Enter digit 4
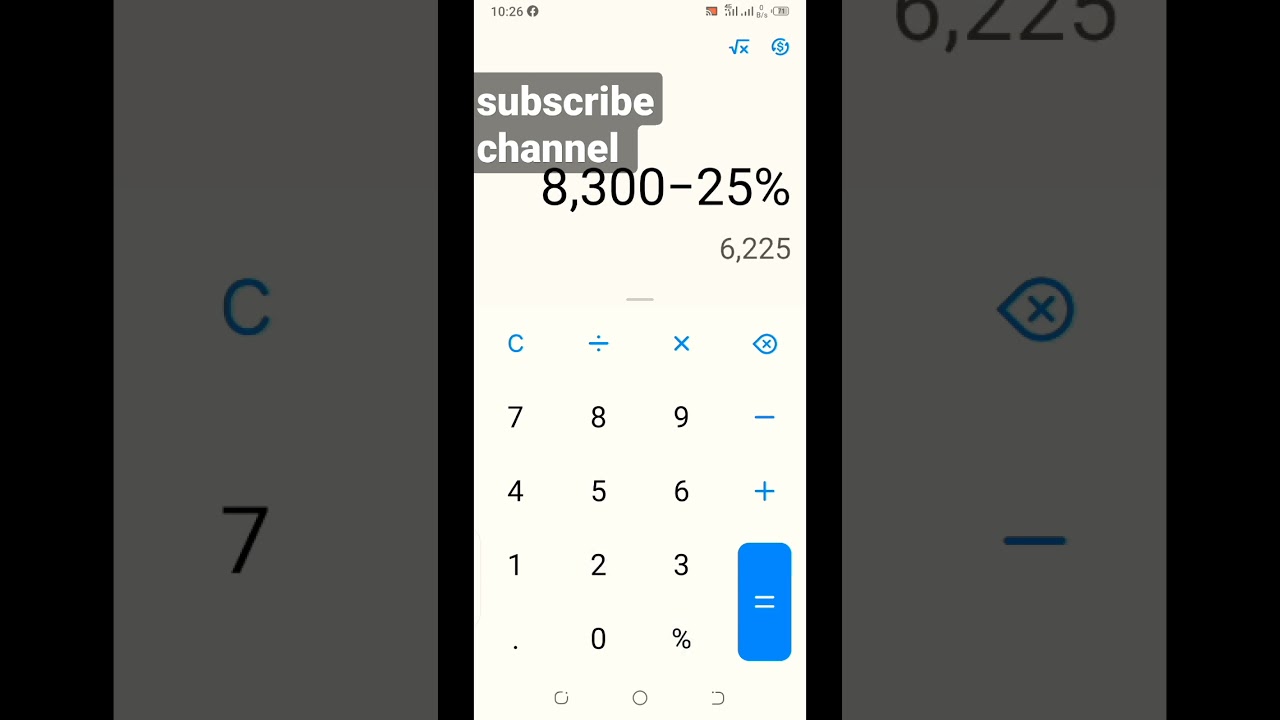This screenshot has height=720, width=1280. [x=515, y=491]
